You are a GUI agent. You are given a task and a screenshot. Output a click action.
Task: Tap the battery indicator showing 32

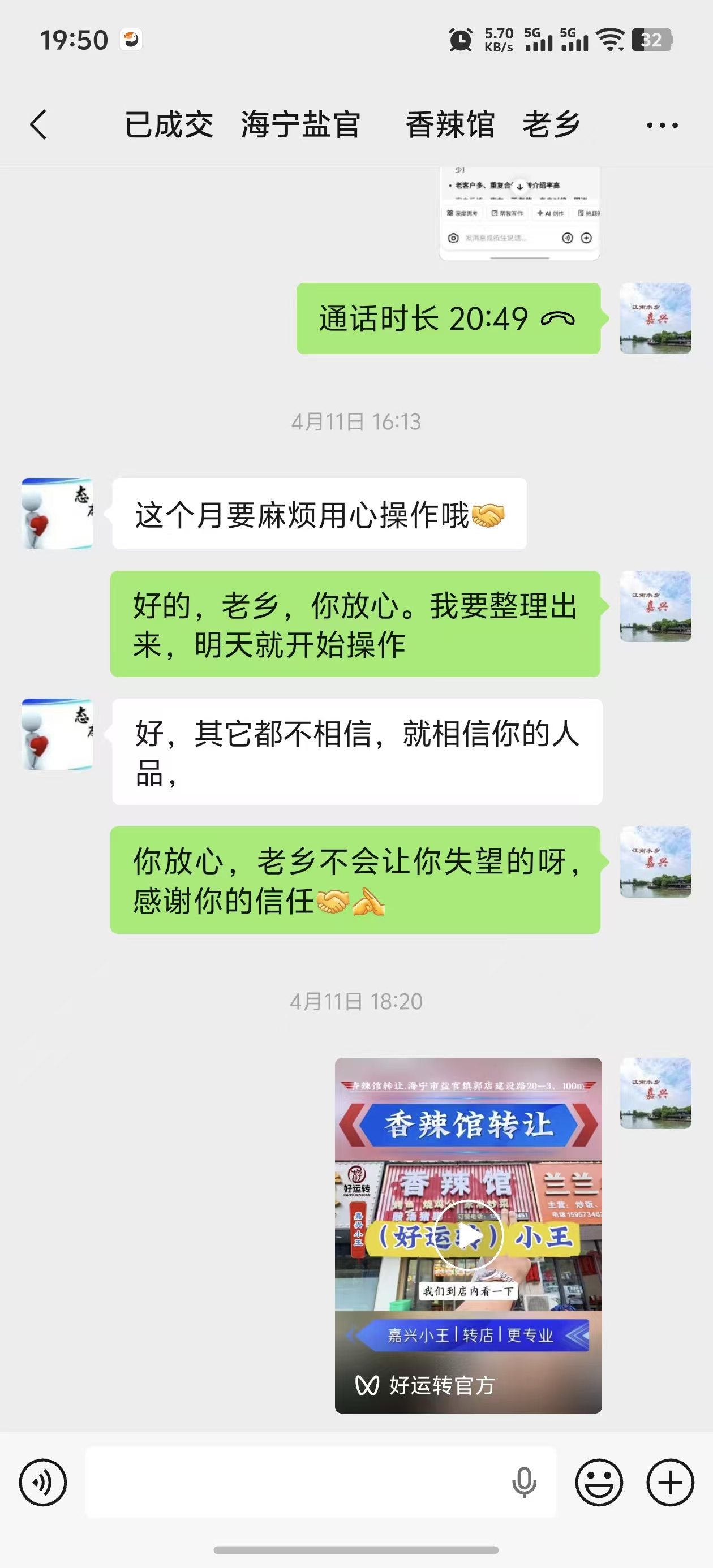click(x=651, y=41)
